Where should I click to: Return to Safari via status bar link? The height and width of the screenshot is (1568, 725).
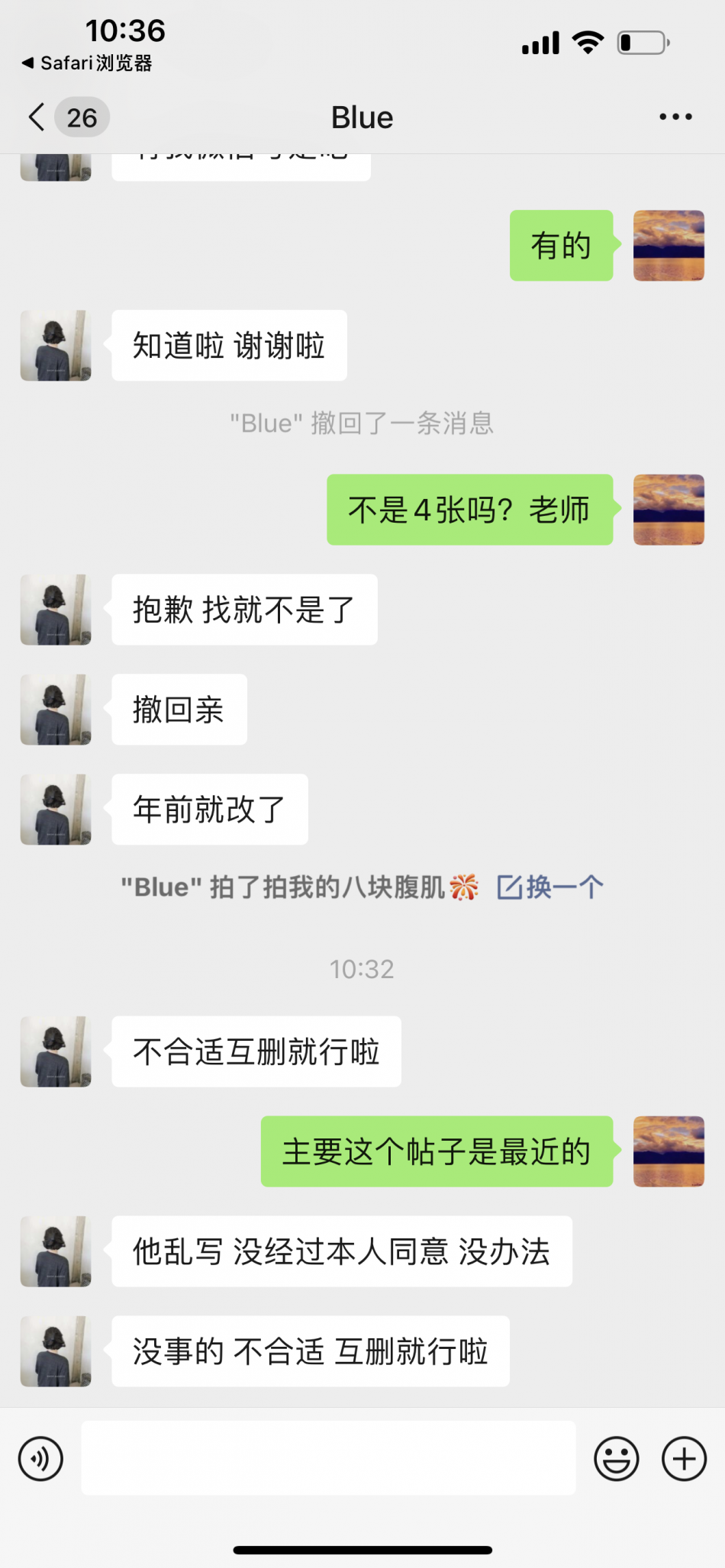coord(86,63)
